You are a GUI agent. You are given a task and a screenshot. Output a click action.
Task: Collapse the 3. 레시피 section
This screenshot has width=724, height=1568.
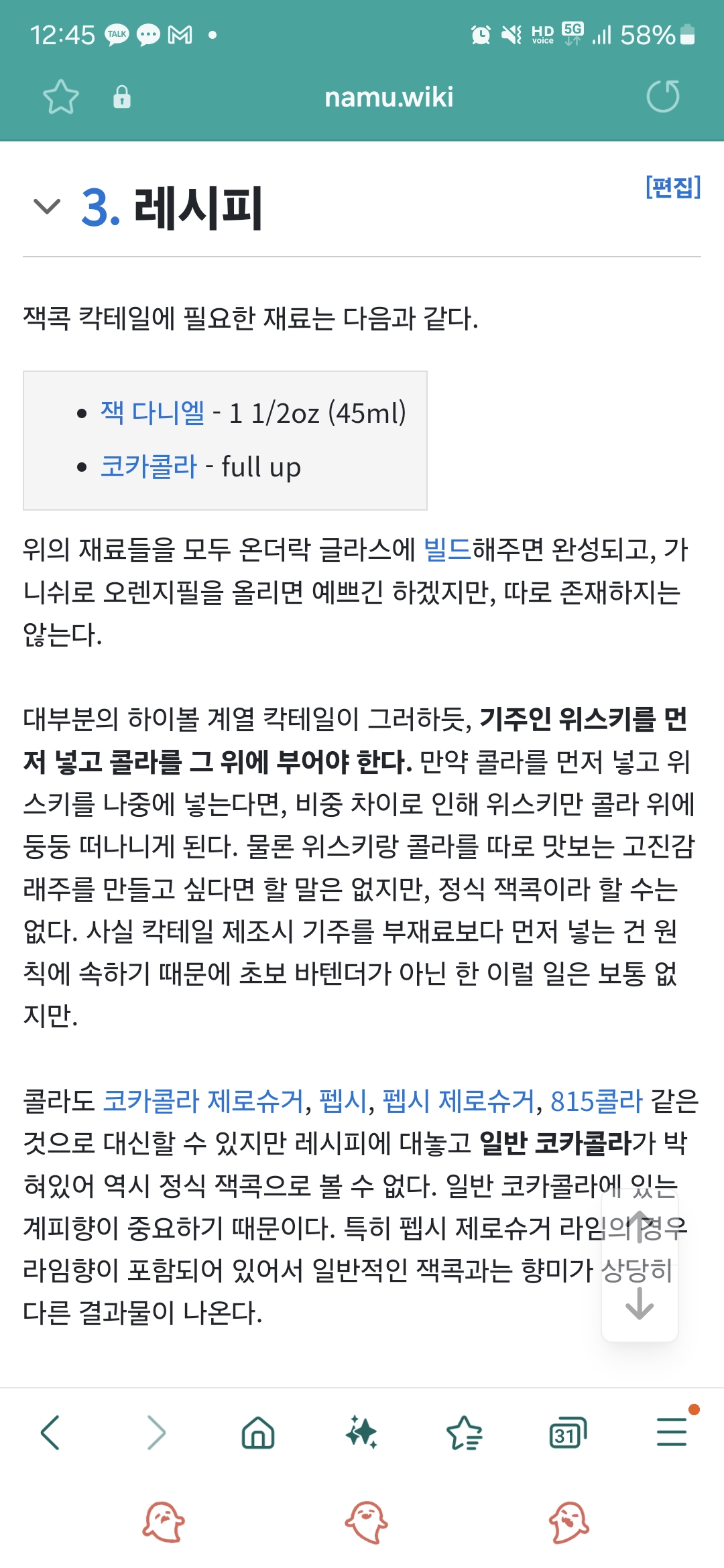click(47, 206)
